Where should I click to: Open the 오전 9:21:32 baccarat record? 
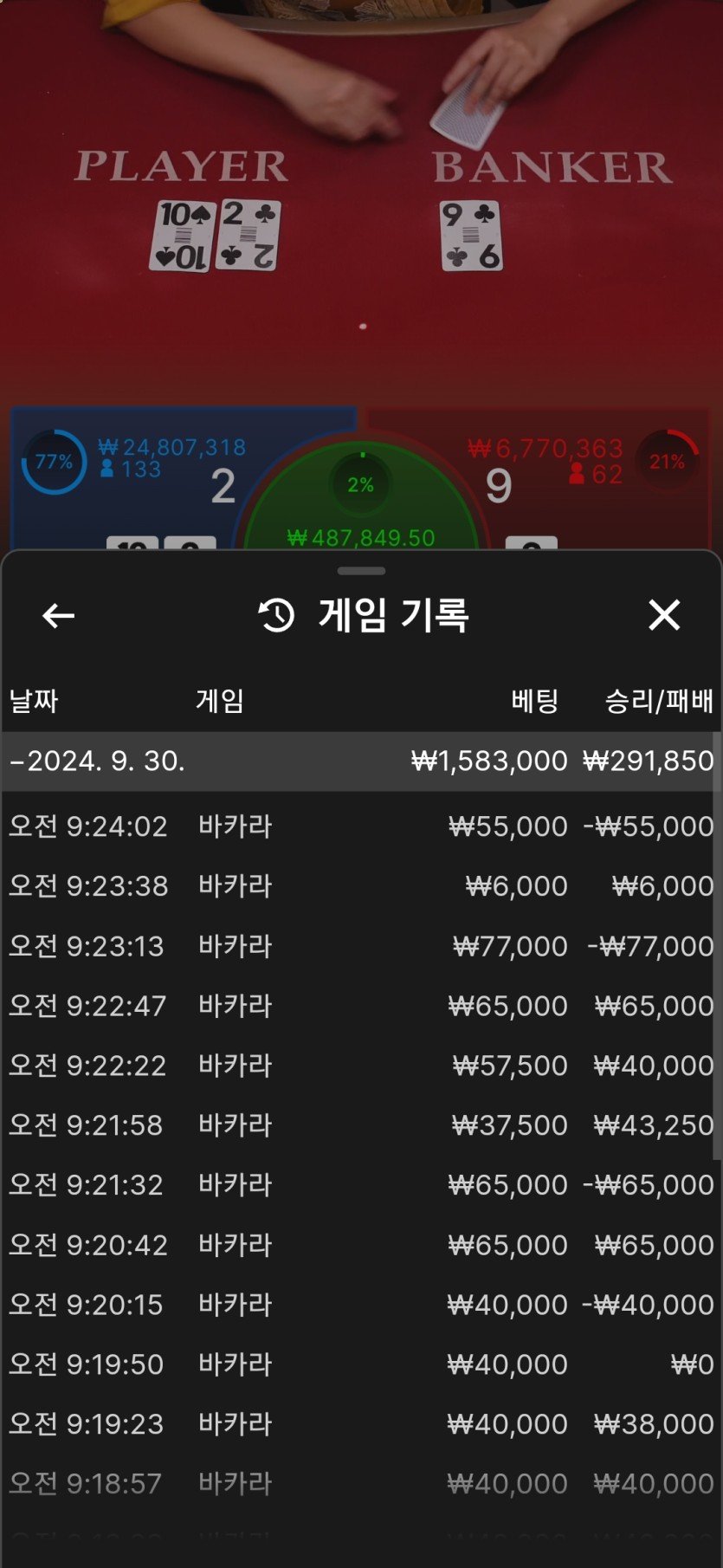pyautogui.click(x=359, y=1185)
